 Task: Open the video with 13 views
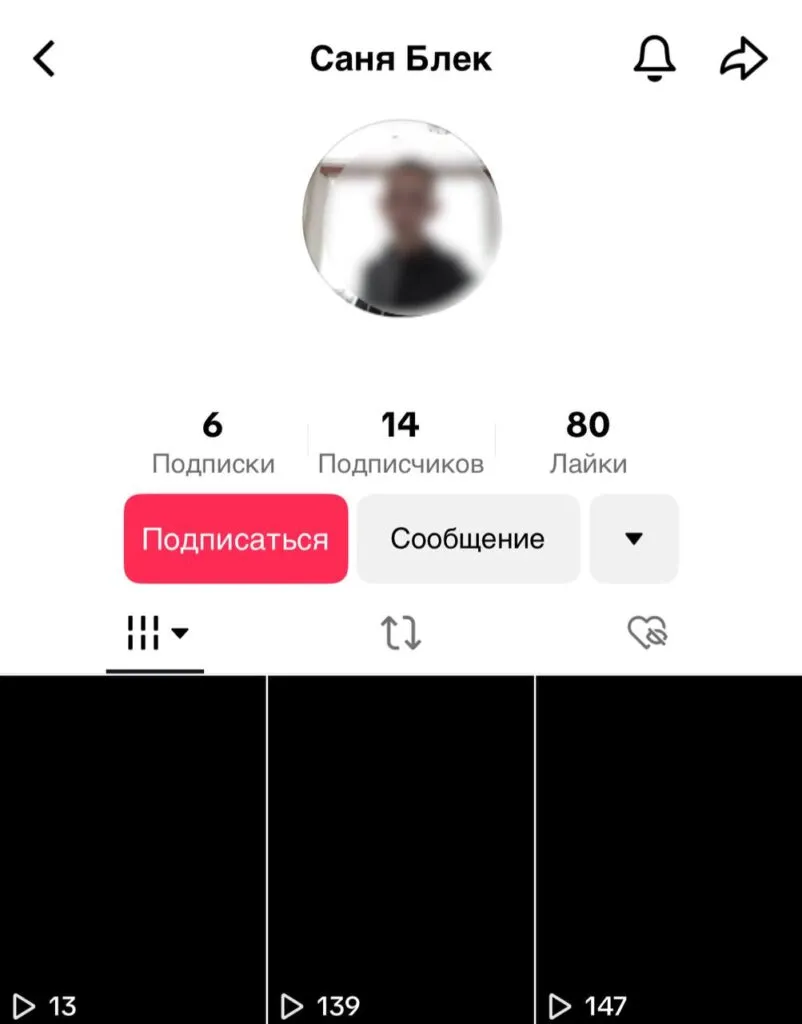point(132,848)
